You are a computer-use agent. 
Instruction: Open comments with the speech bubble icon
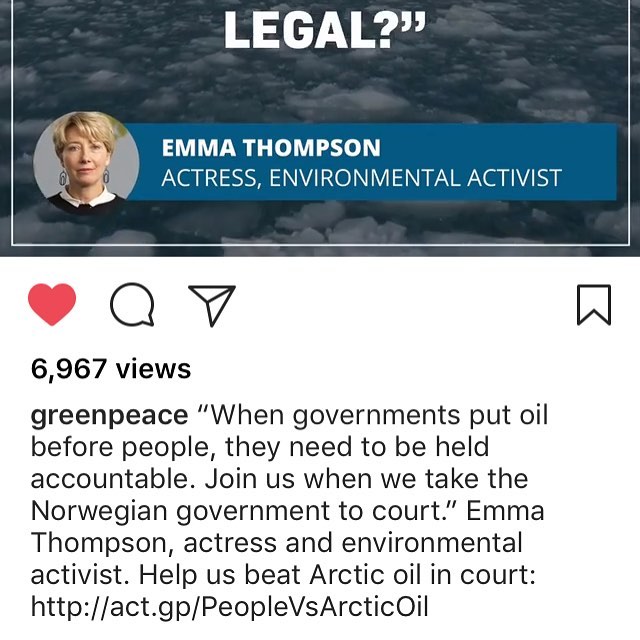click(133, 305)
